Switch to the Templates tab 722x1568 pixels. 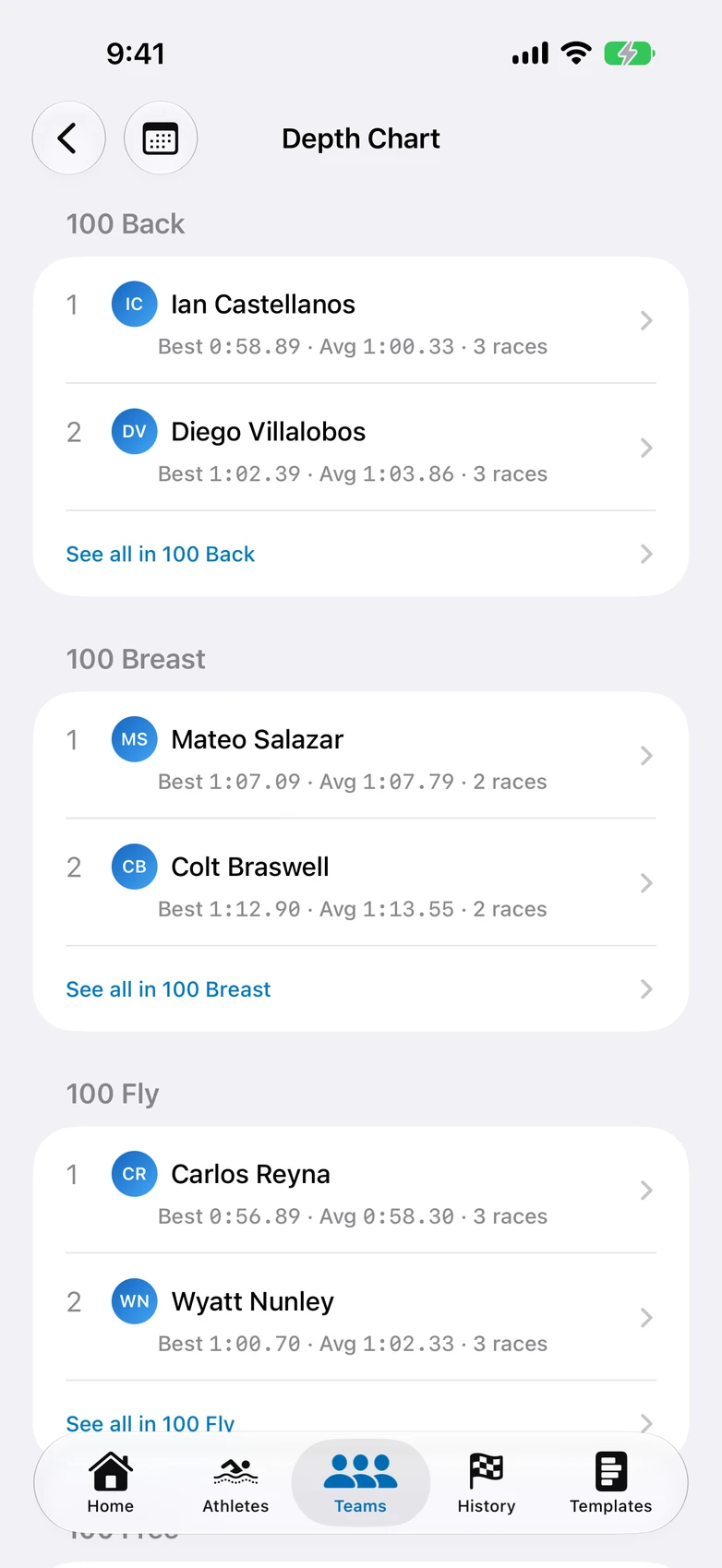coord(611,1483)
